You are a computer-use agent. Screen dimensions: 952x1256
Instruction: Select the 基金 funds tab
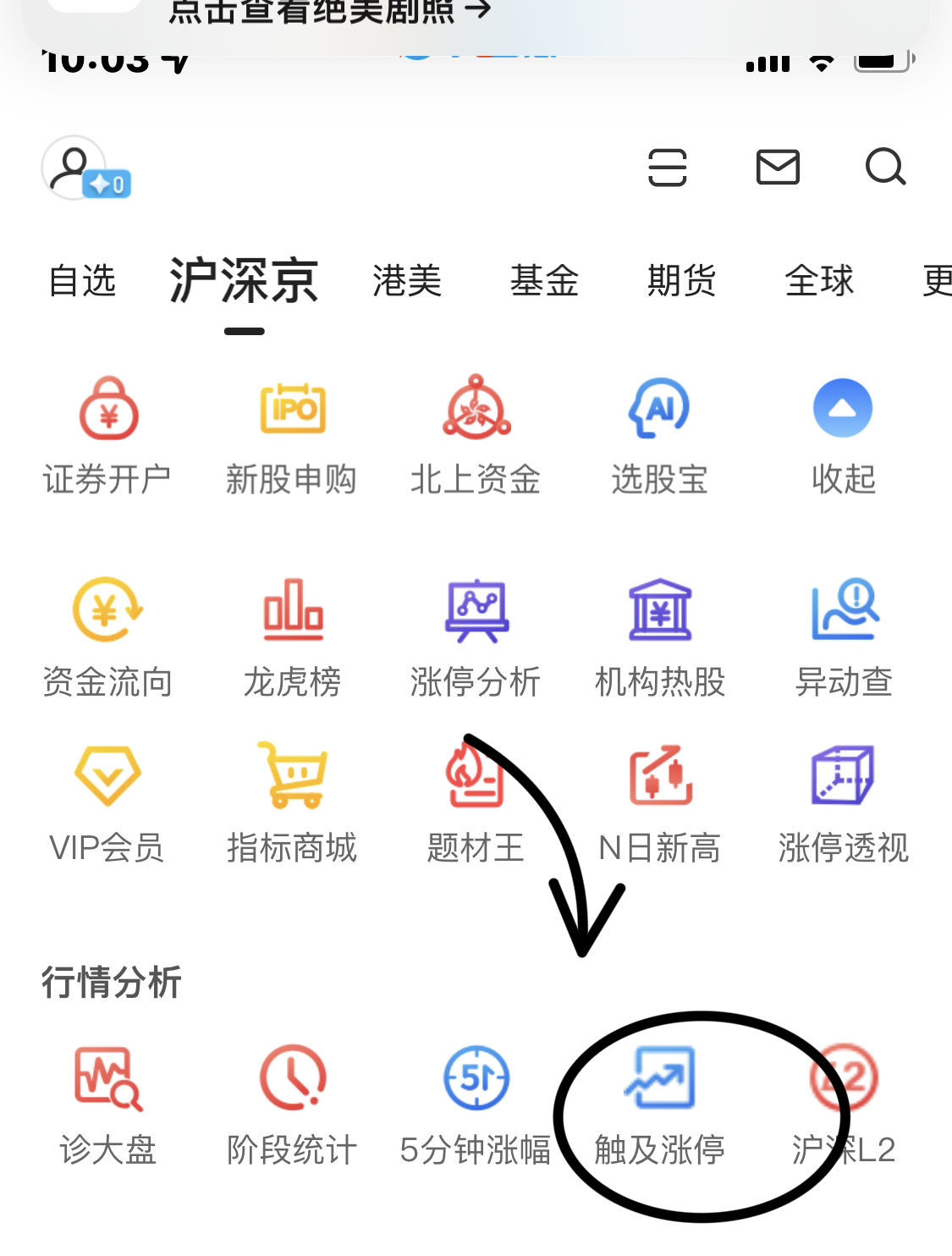pos(545,282)
